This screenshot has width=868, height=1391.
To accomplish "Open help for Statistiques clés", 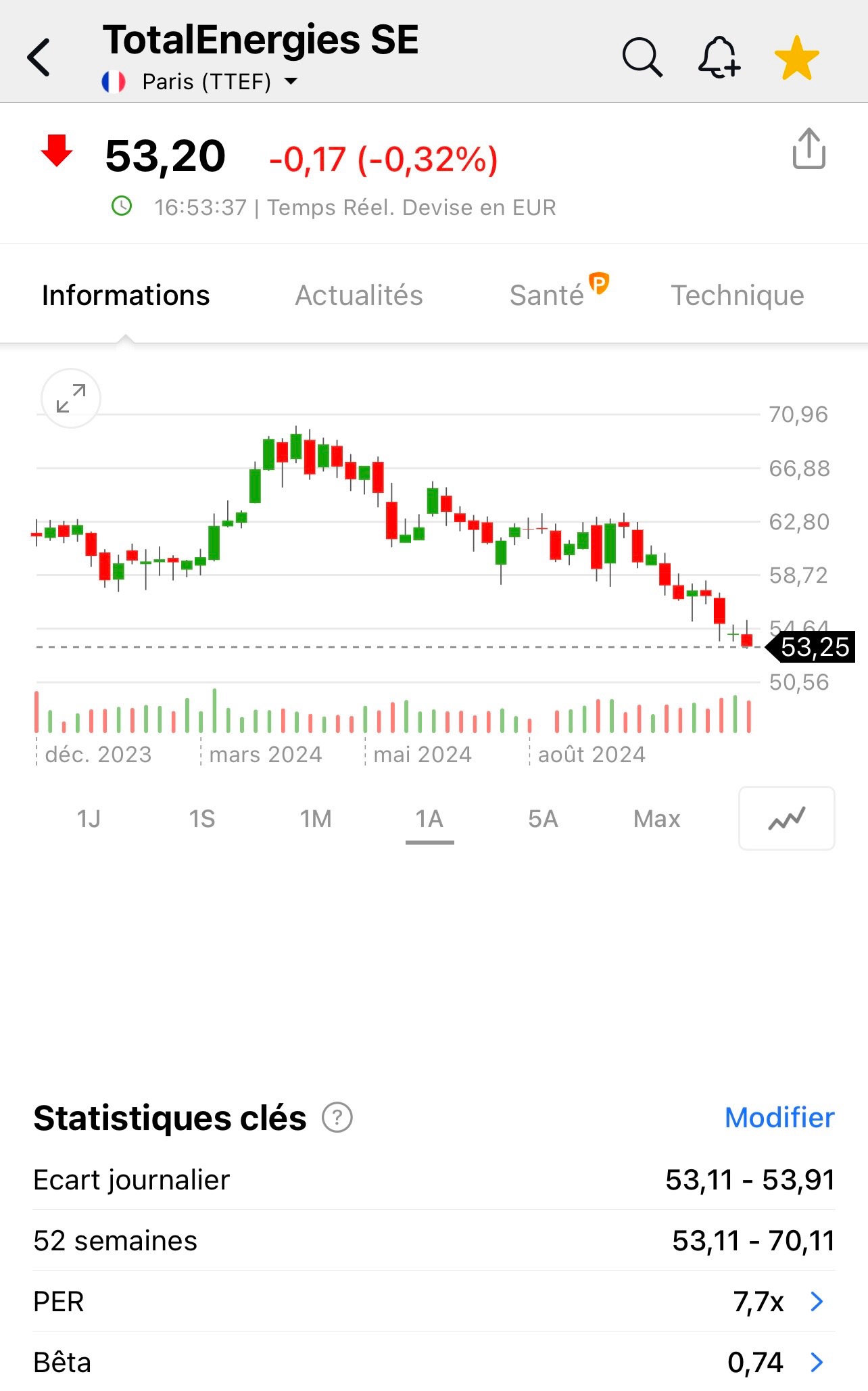I will coord(337,1118).
